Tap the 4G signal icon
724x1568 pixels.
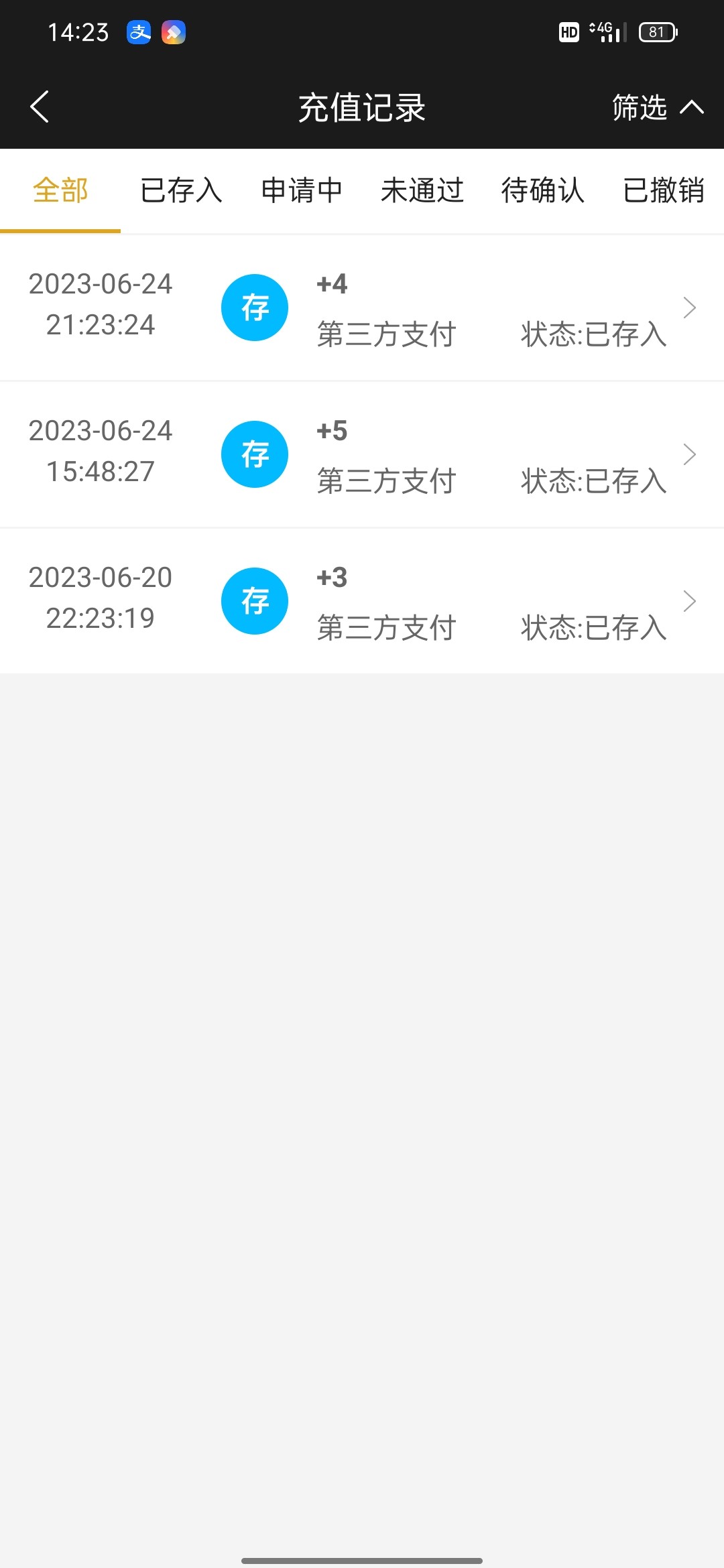[x=603, y=32]
